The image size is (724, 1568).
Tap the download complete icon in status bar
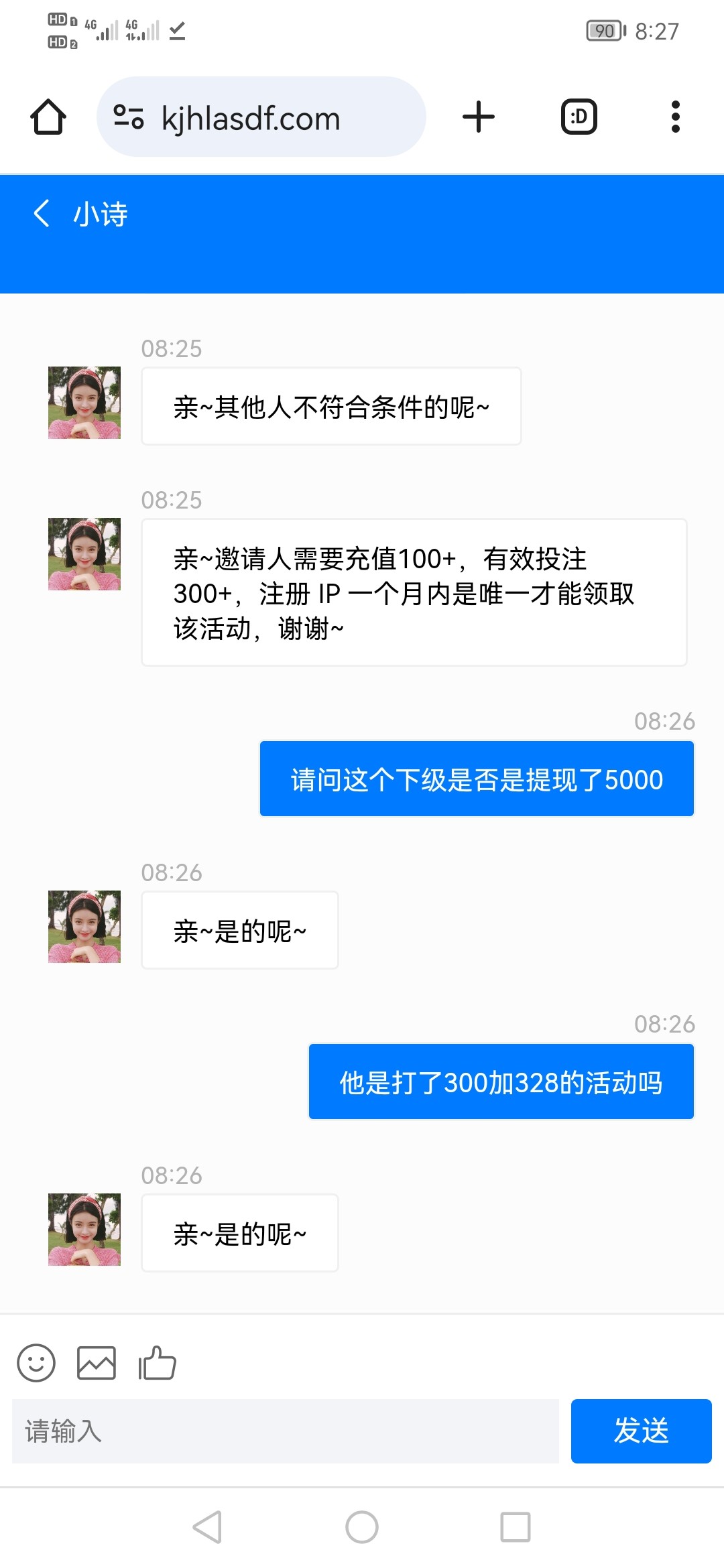click(176, 30)
